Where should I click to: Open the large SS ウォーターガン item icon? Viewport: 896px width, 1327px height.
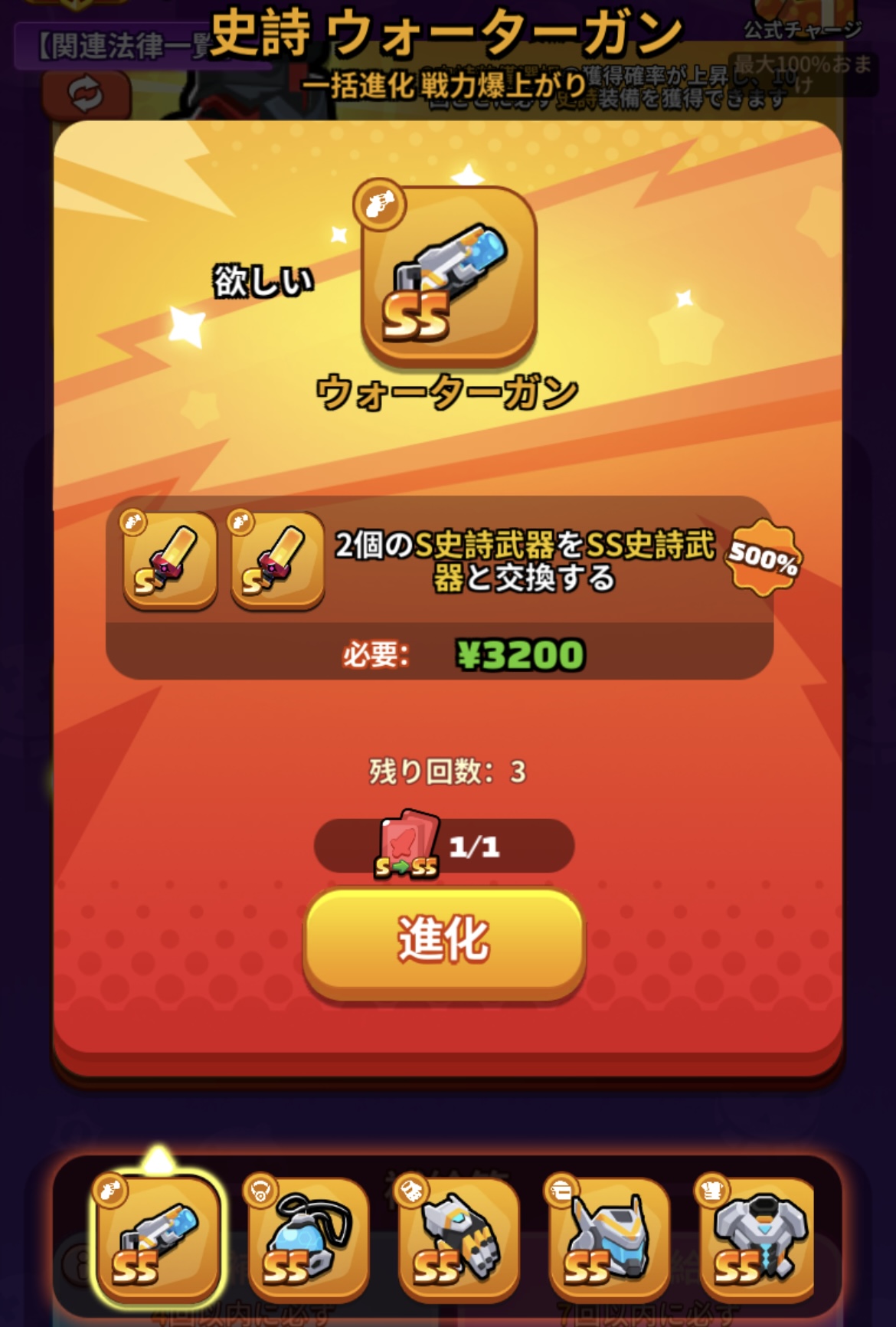pos(448,276)
